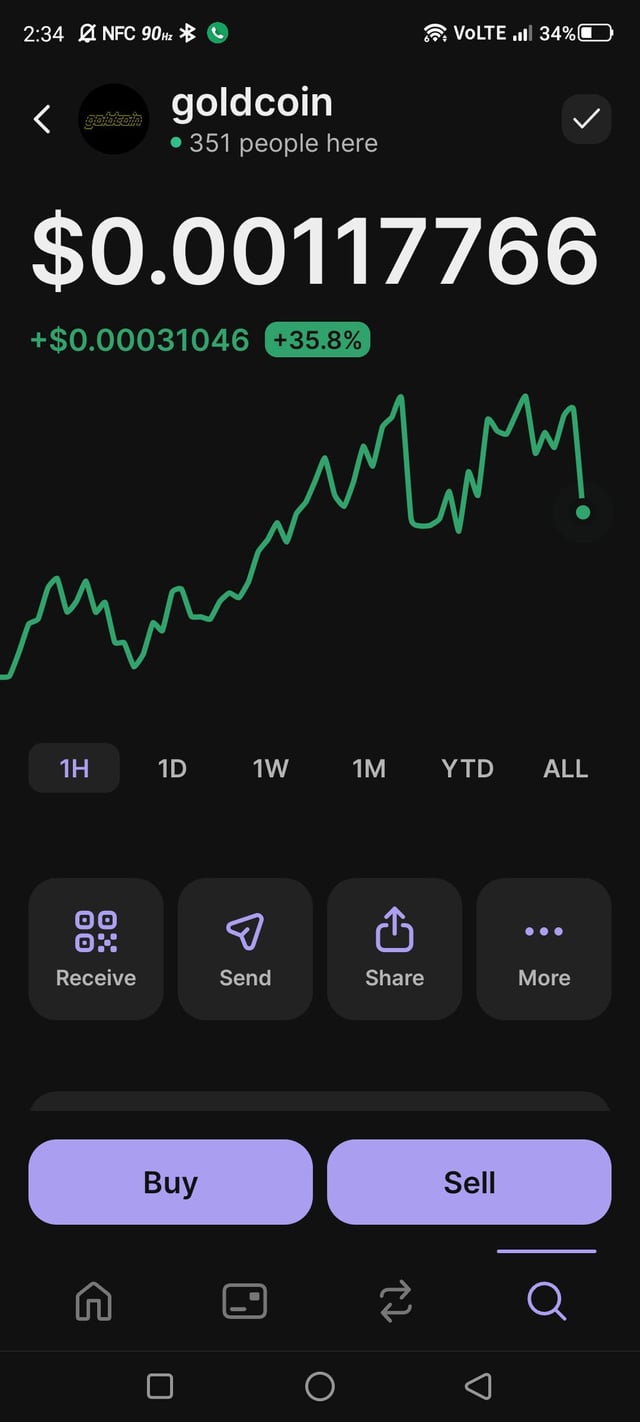Image resolution: width=640 pixels, height=1422 pixels.
Task: Show the ALL time chart
Action: (x=565, y=768)
